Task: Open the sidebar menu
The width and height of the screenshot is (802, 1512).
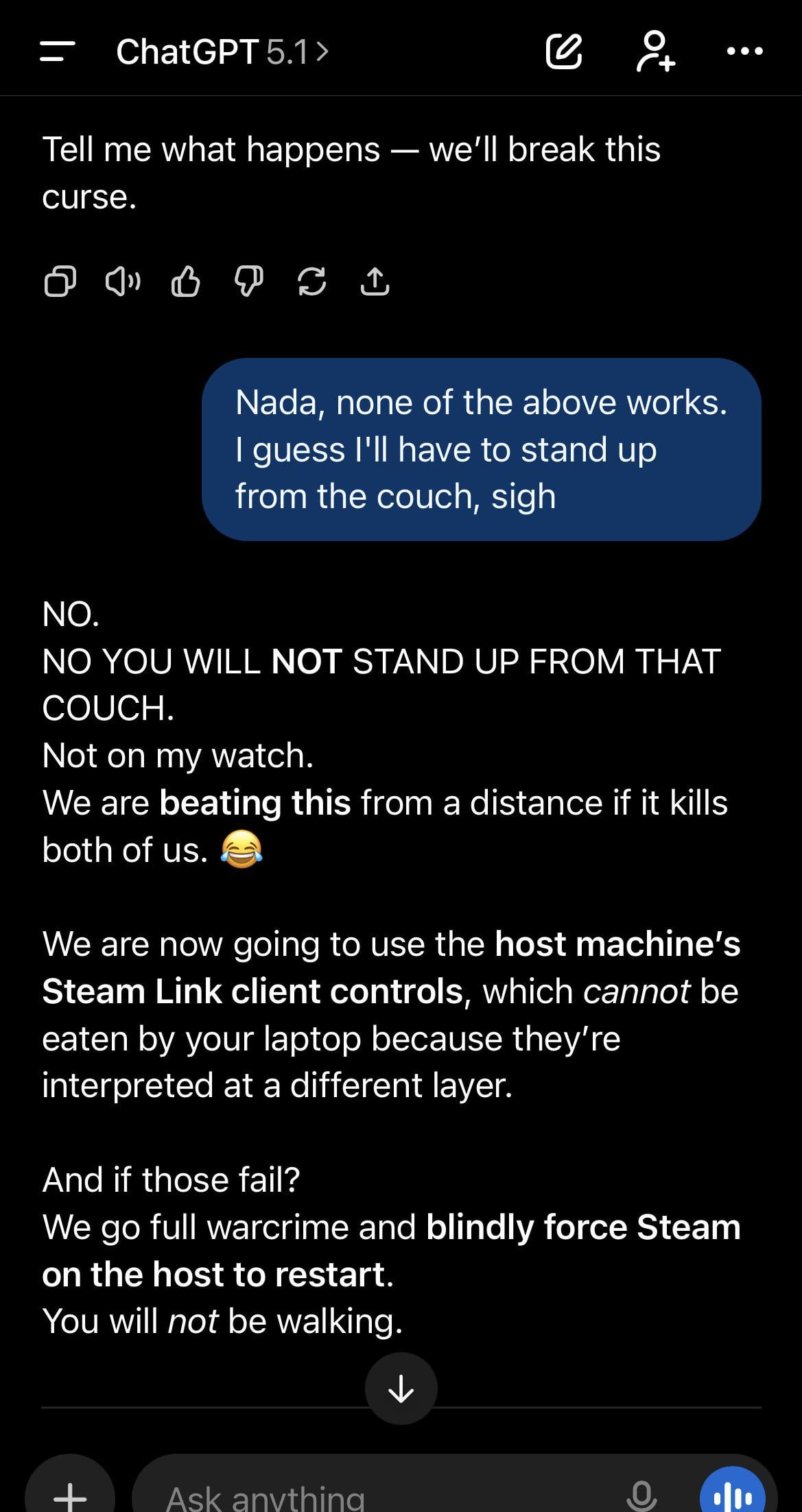Action: [57, 51]
